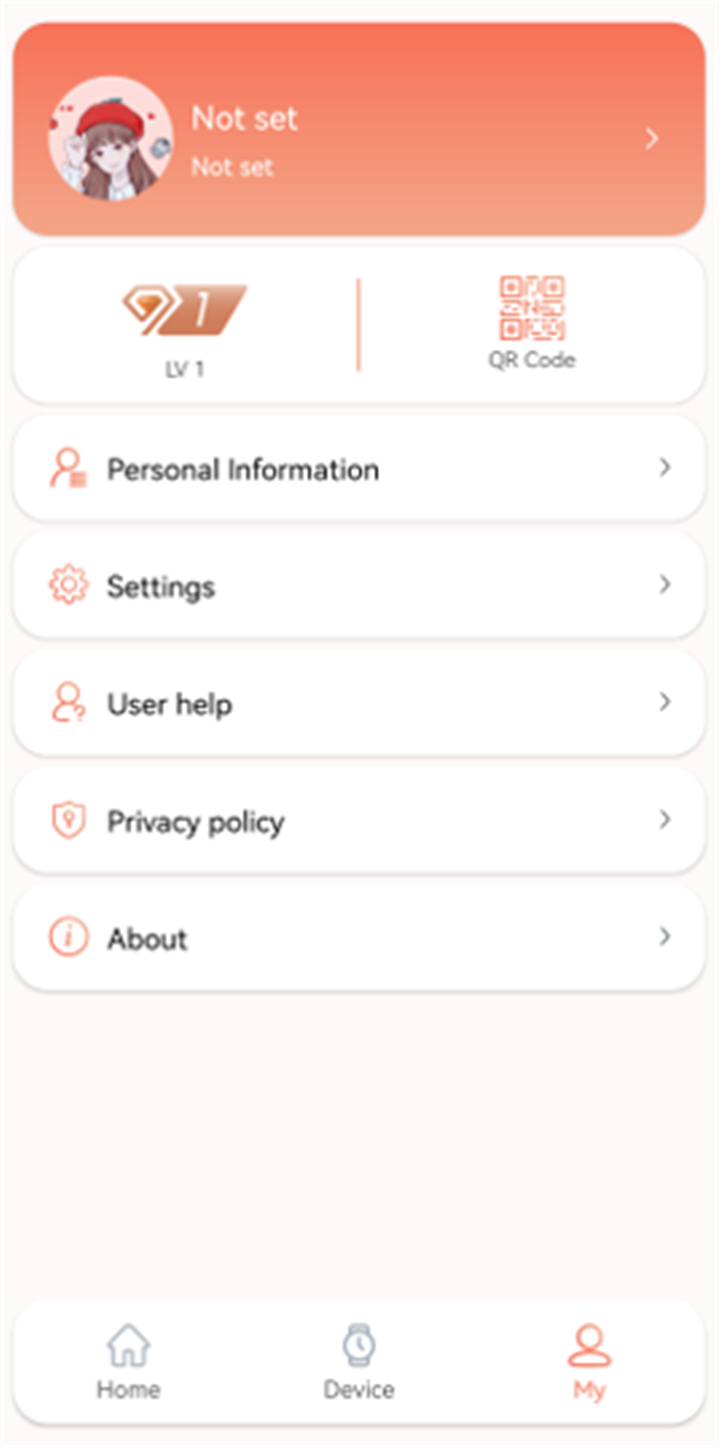Viewport: 720px width, 1450px height.
Task: Switch to the Device tab
Action: coord(359,1361)
